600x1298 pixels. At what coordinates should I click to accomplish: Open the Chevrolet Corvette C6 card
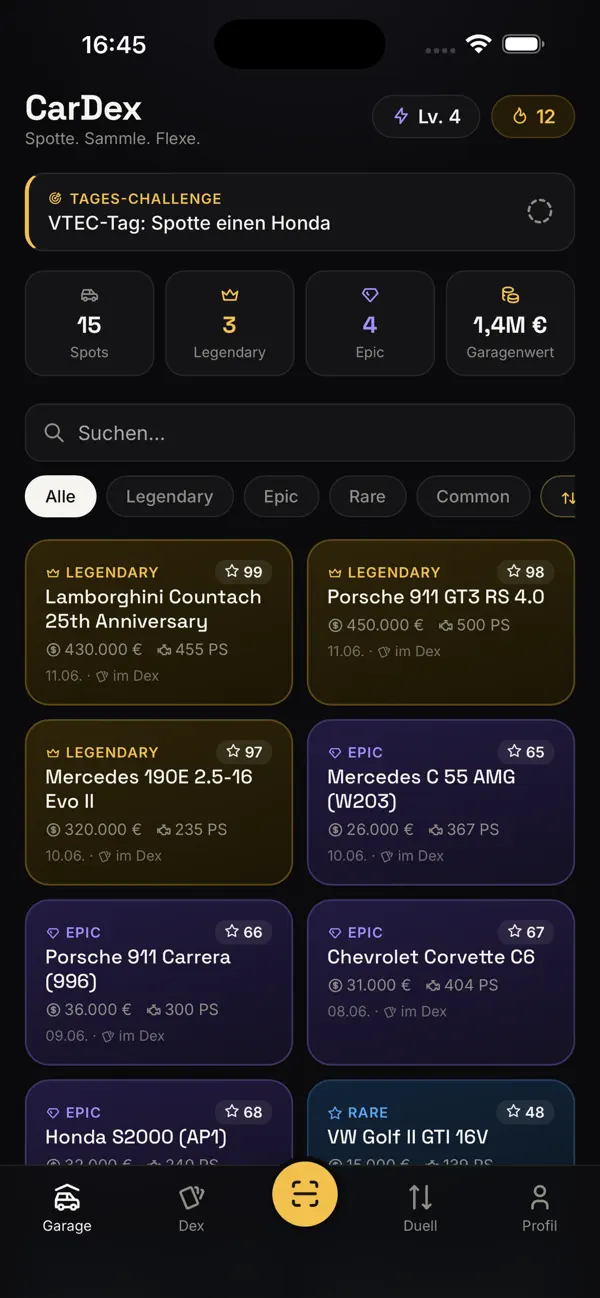click(441, 982)
